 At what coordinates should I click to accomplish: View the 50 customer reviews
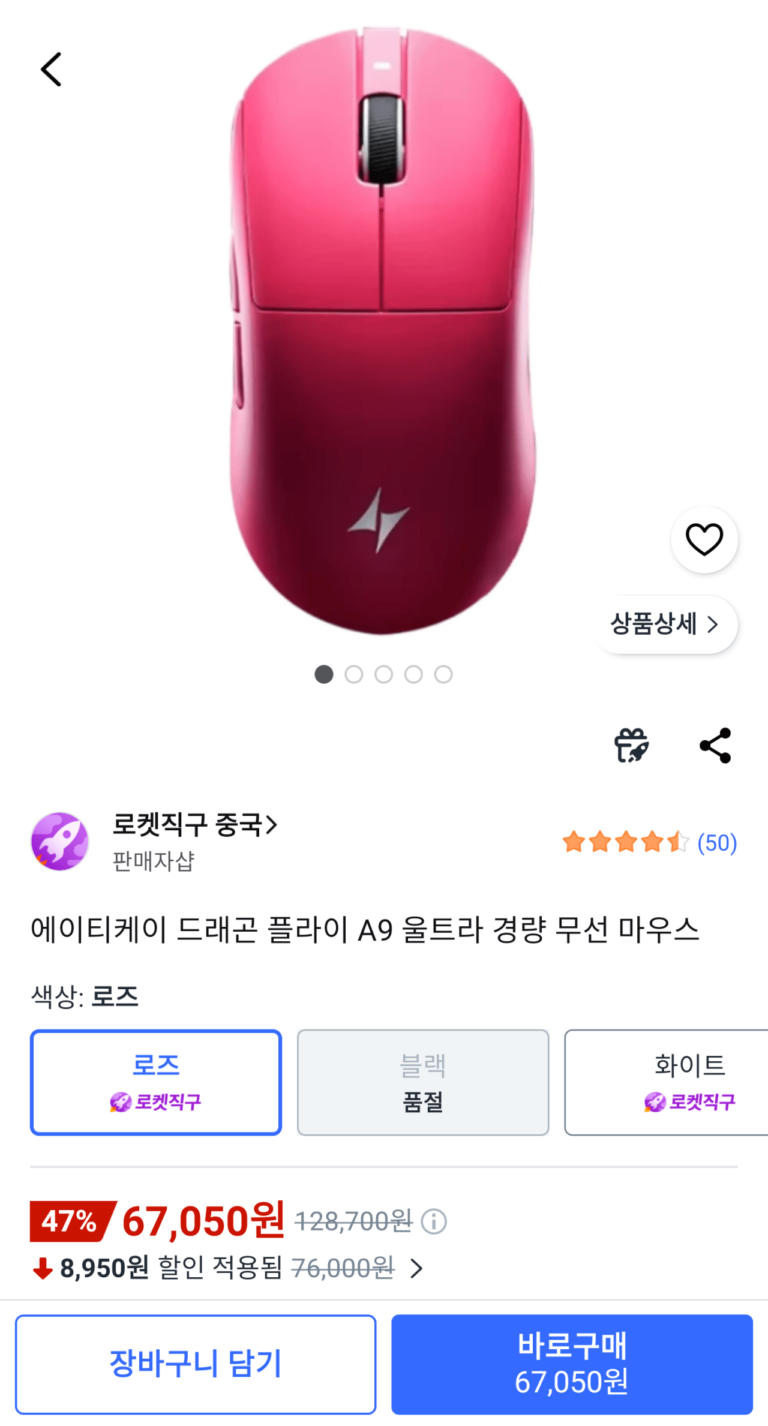tap(716, 843)
